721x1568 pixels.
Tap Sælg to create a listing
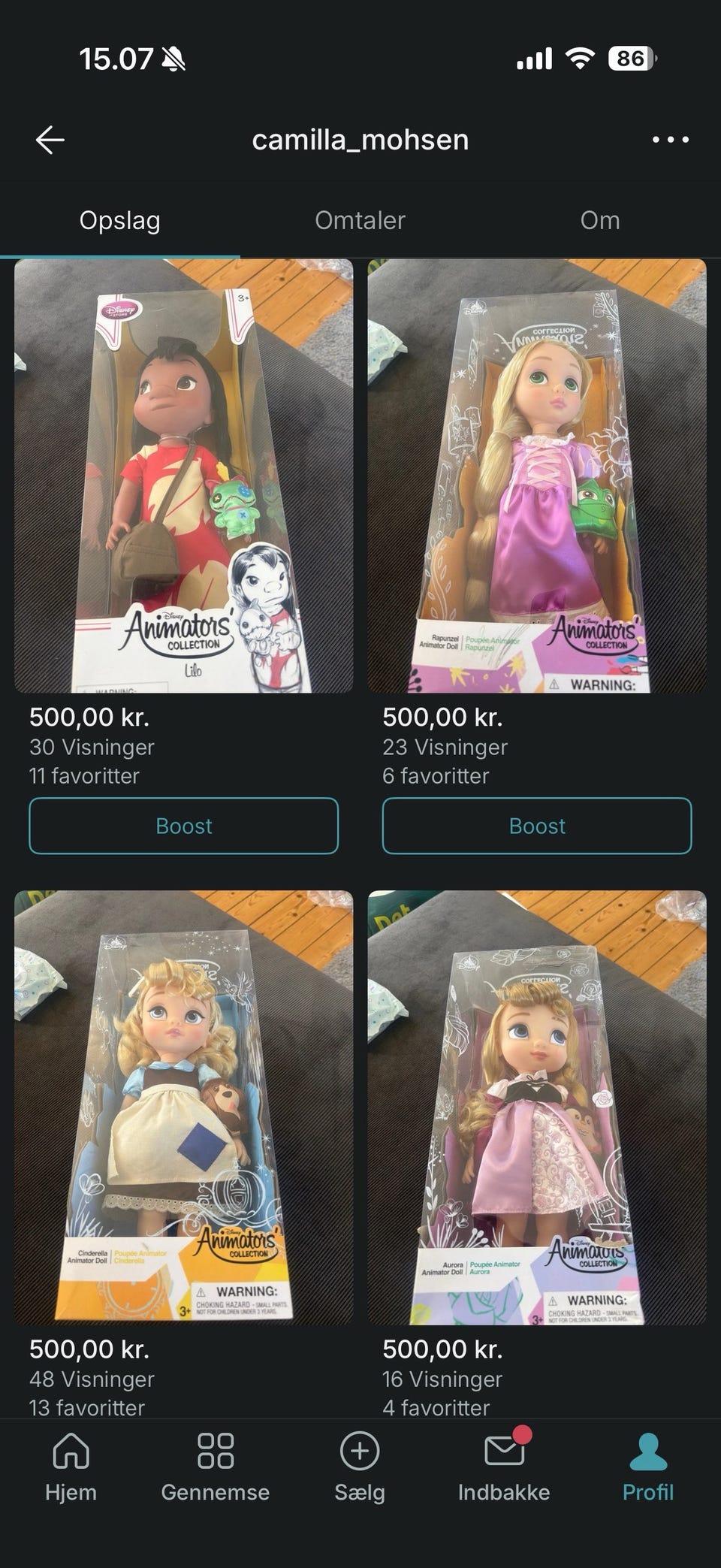(x=360, y=1467)
